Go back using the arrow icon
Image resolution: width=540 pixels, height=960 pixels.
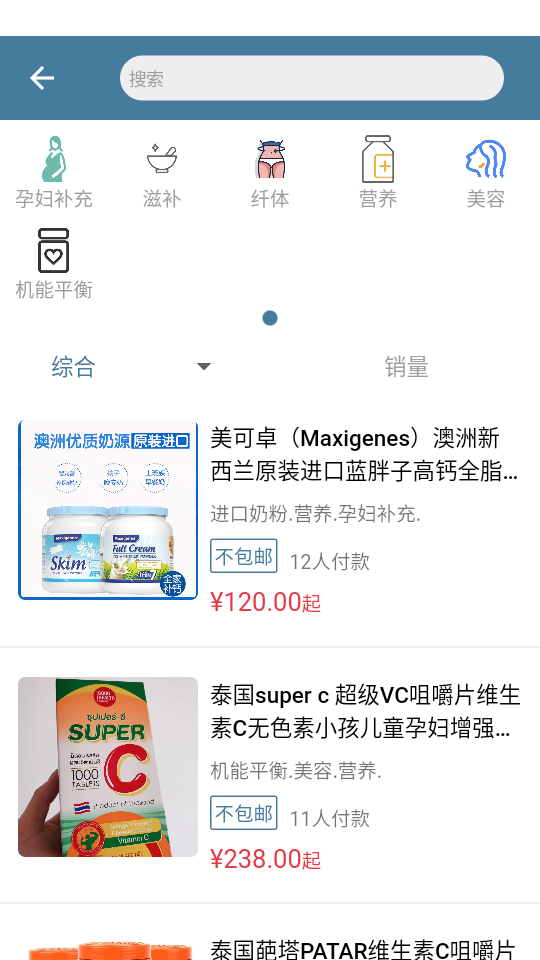42,78
